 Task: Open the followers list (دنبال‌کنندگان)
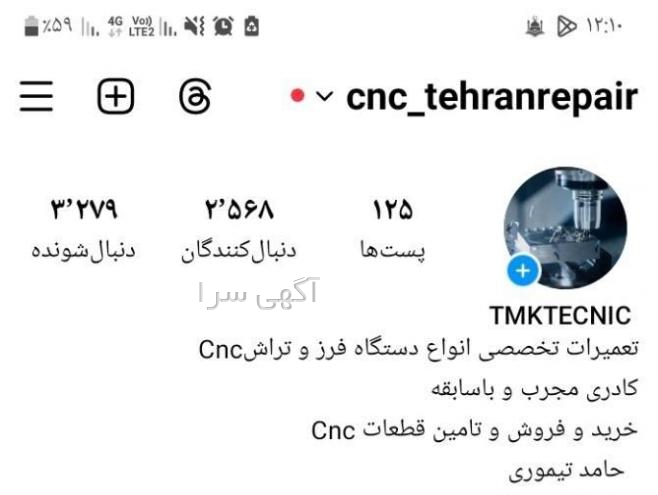click(x=239, y=229)
